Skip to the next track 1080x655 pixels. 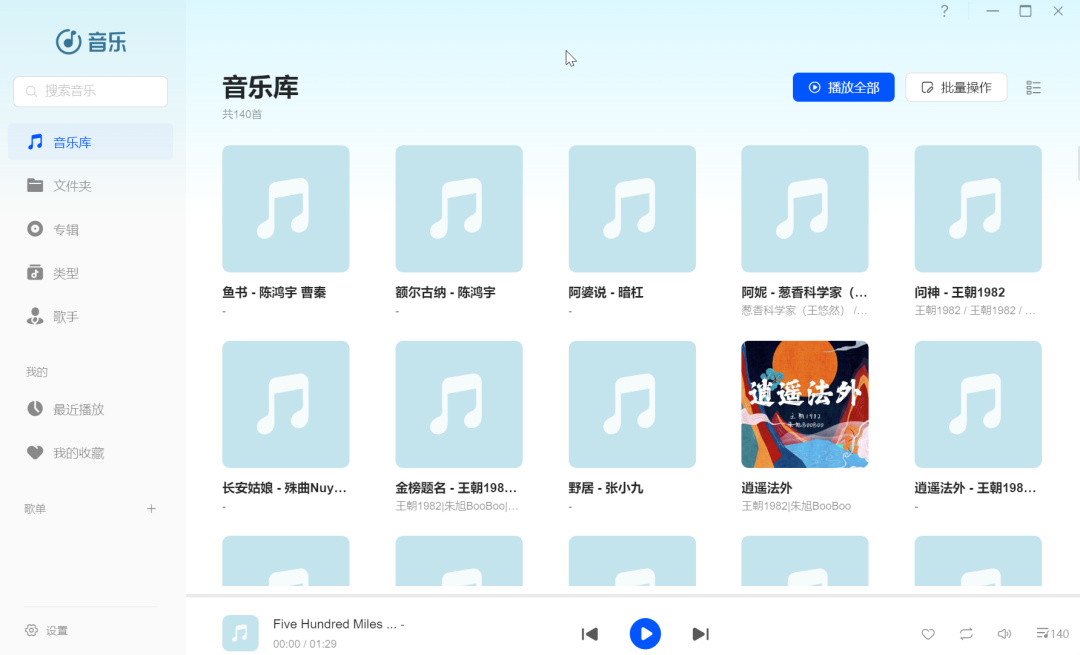(x=700, y=634)
